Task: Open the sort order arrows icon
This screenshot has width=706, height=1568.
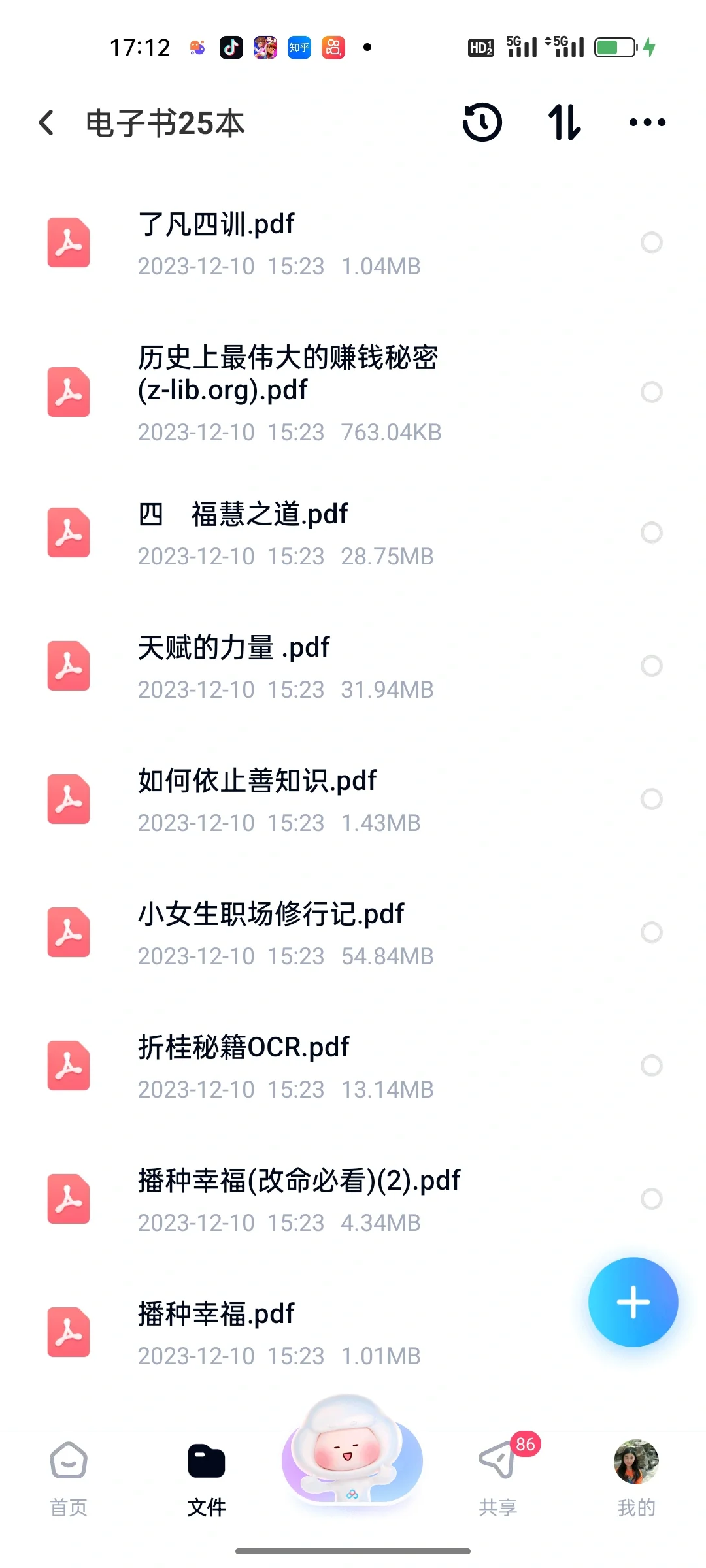Action: pos(565,122)
